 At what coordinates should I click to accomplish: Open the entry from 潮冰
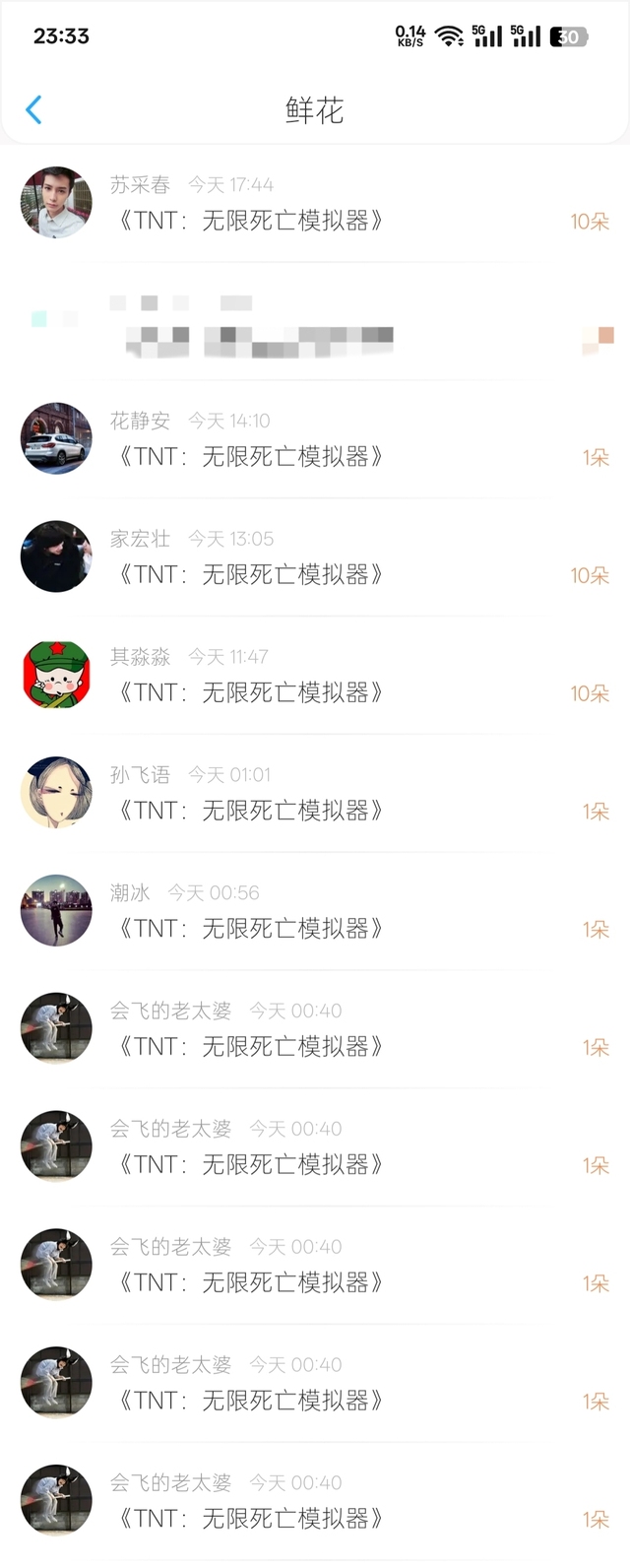(x=315, y=912)
